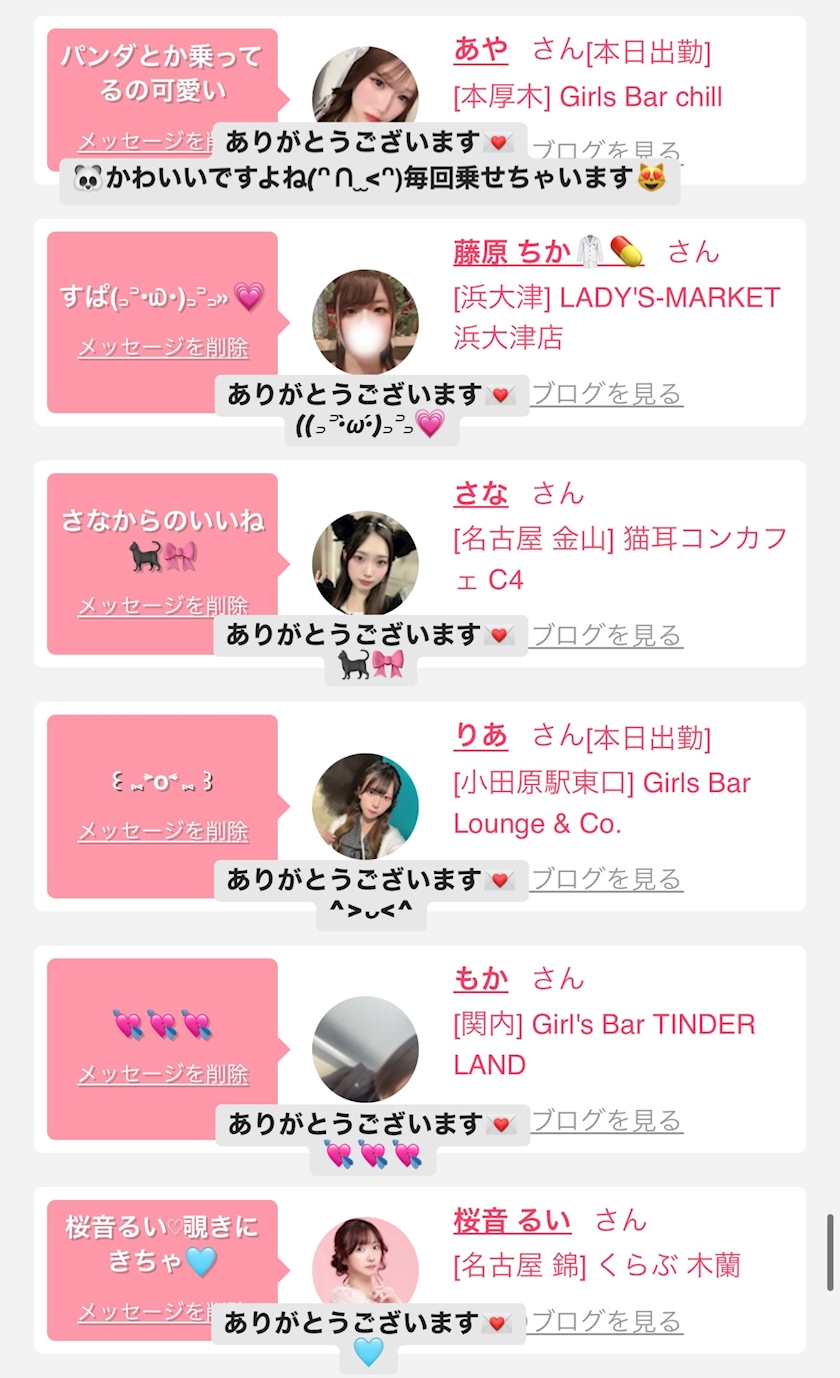View さな's blog

[x=606, y=636]
